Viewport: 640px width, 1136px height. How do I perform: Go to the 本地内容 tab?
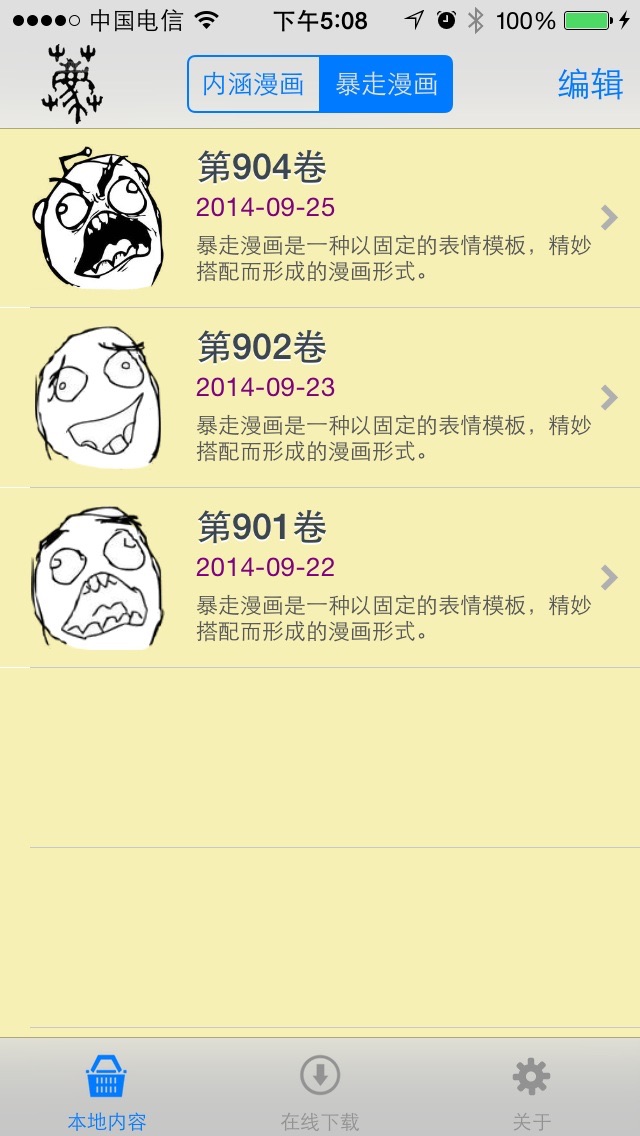click(x=106, y=1092)
